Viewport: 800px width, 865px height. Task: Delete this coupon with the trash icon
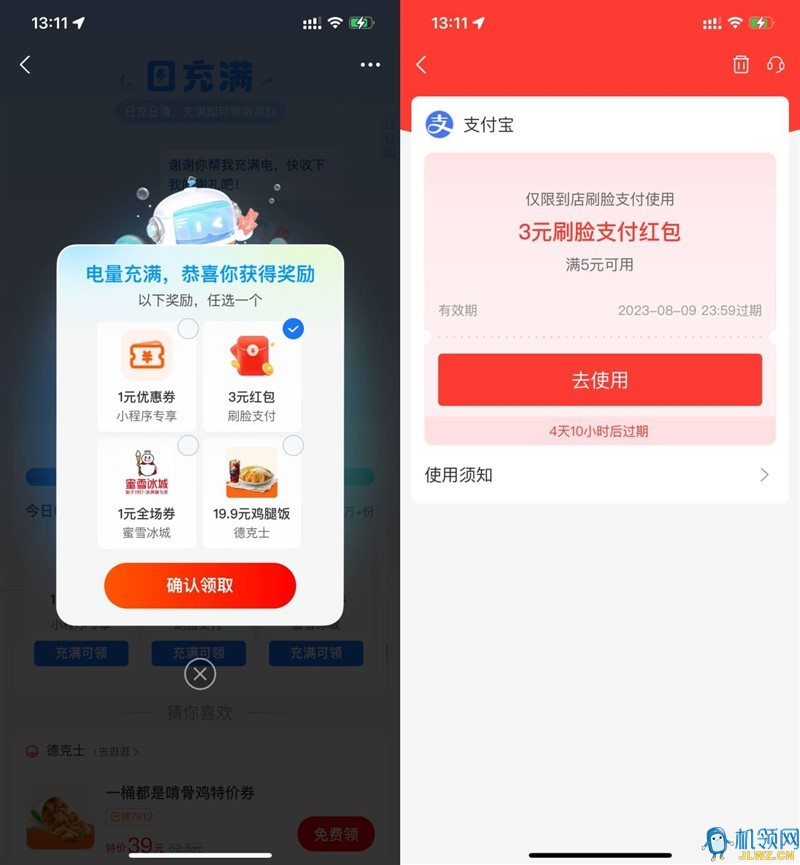[x=741, y=65]
